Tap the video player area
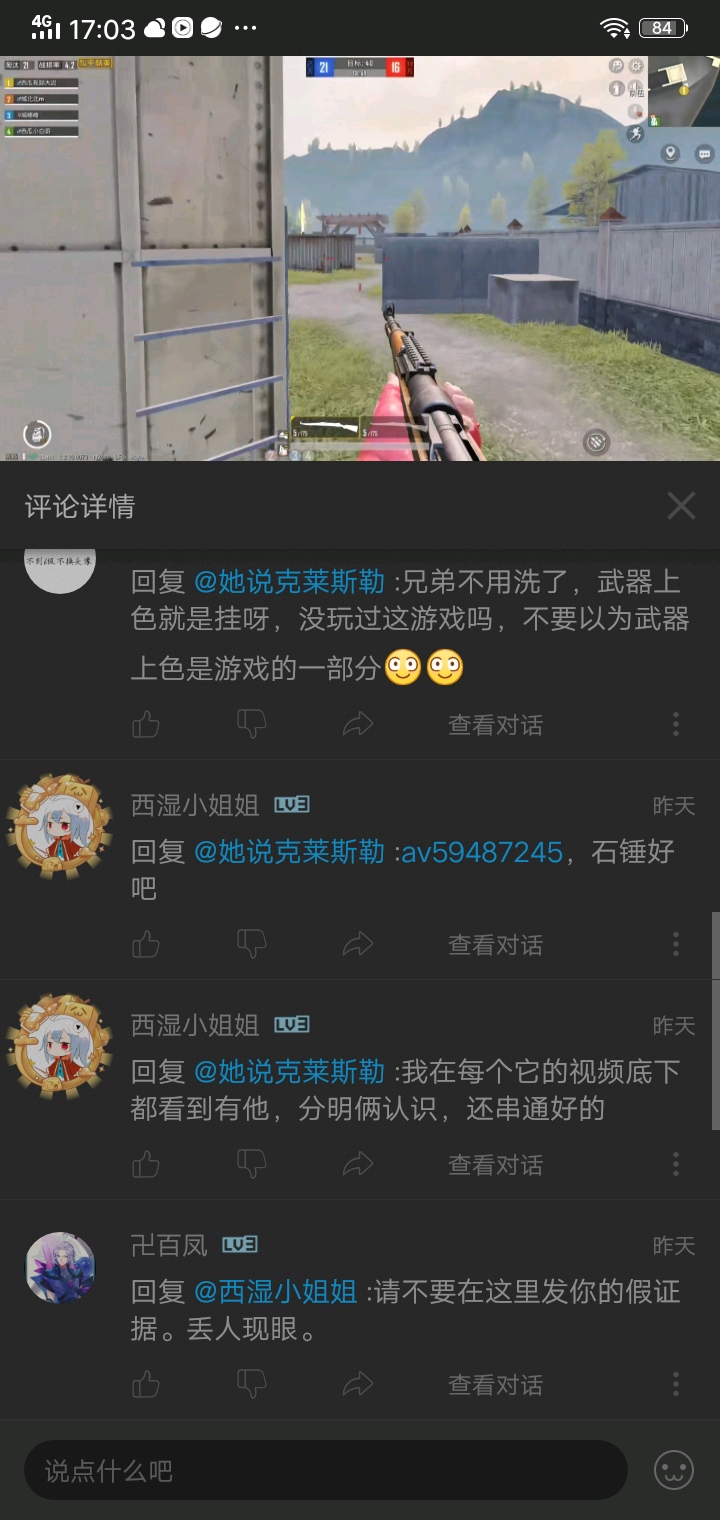 (x=360, y=258)
